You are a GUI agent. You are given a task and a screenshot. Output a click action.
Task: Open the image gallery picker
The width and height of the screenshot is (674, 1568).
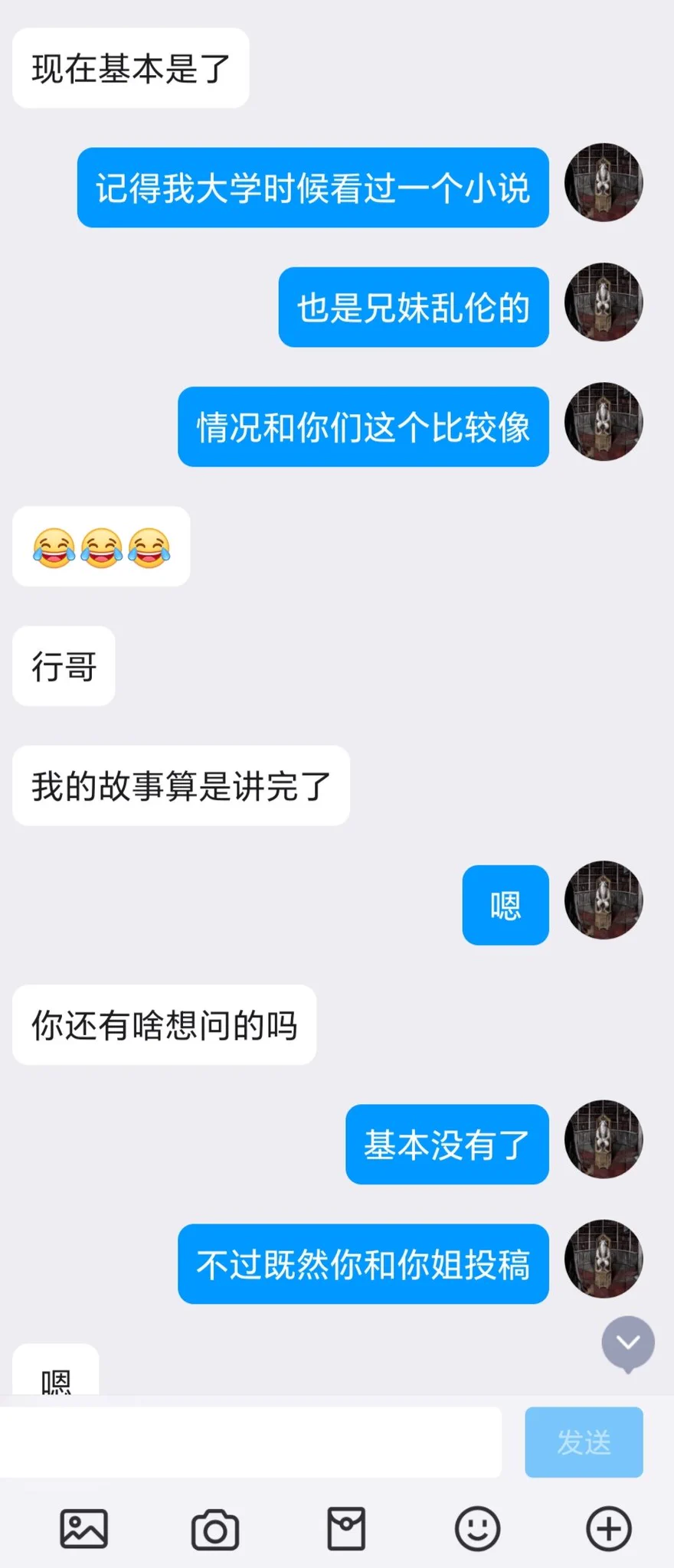(83, 1529)
